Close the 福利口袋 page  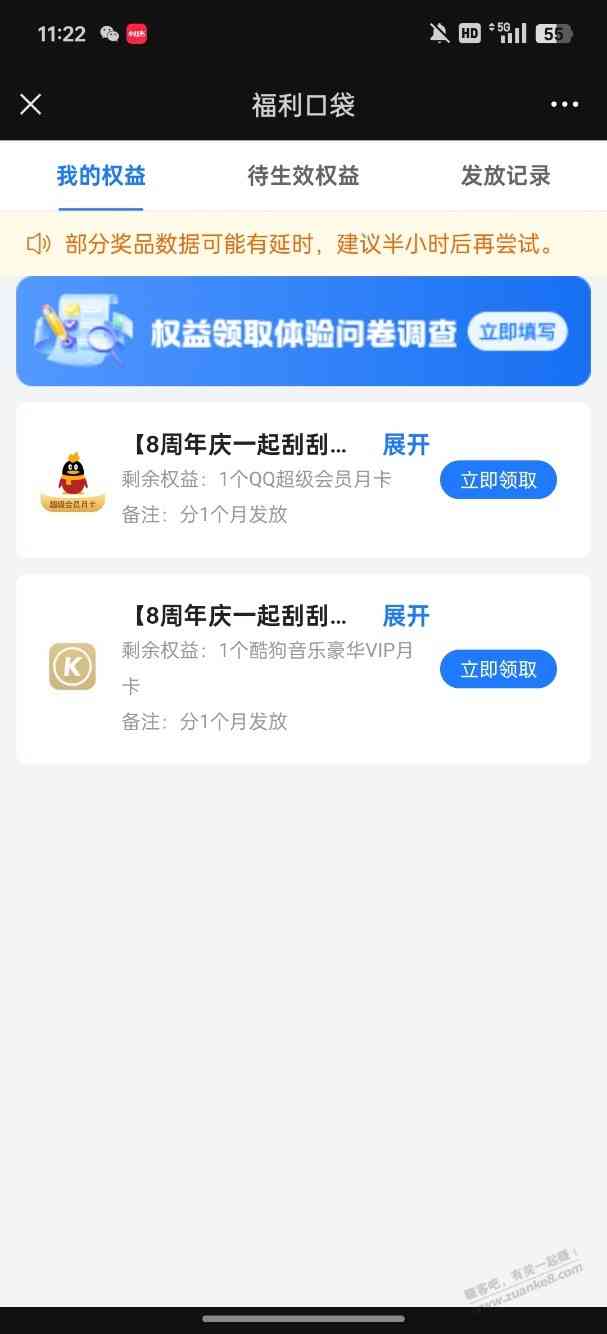(x=31, y=104)
